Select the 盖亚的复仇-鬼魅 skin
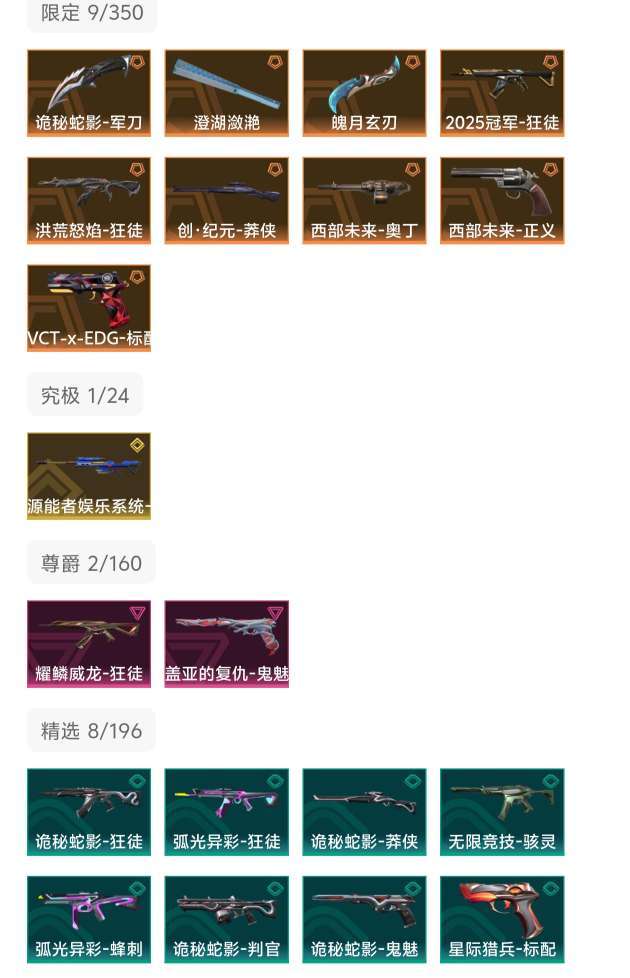Viewport: 630px width, 978px height. click(x=227, y=644)
